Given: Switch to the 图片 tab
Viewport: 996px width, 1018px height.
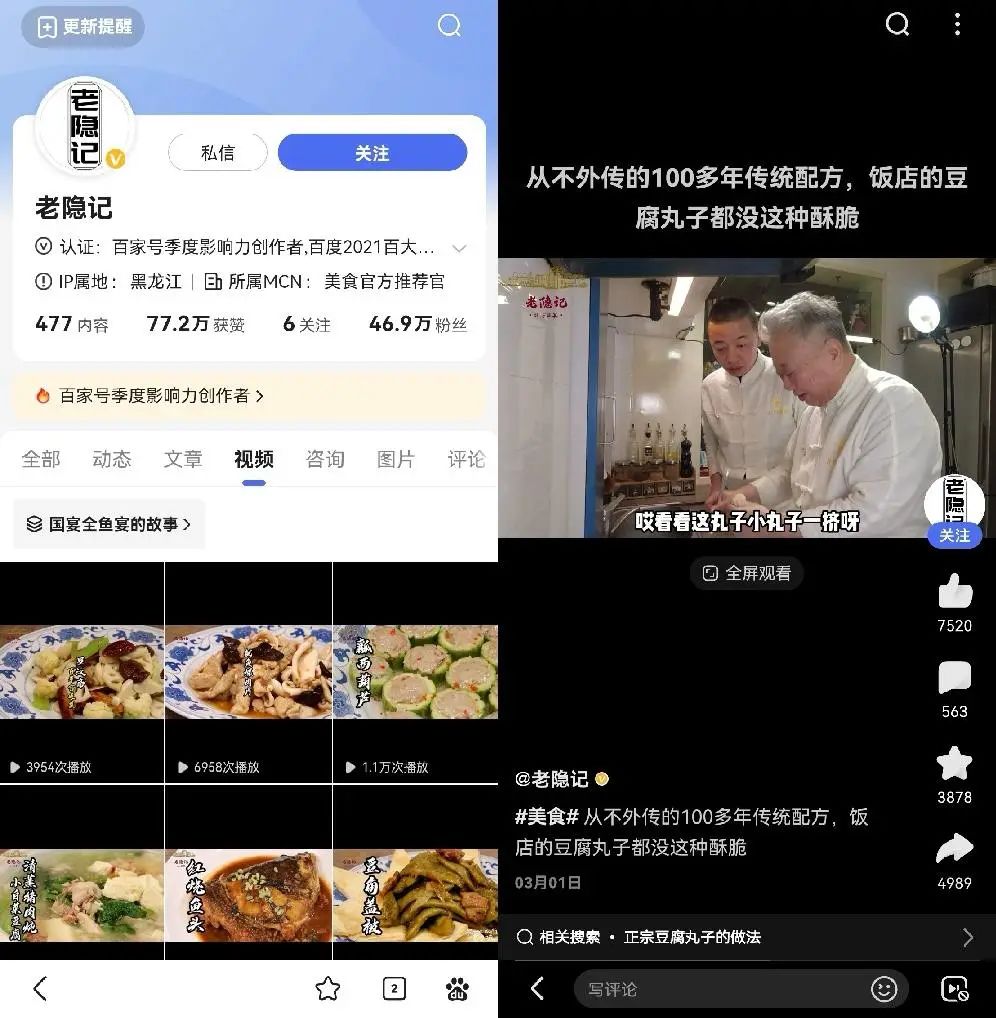Looking at the screenshot, I should (x=396, y=459).
